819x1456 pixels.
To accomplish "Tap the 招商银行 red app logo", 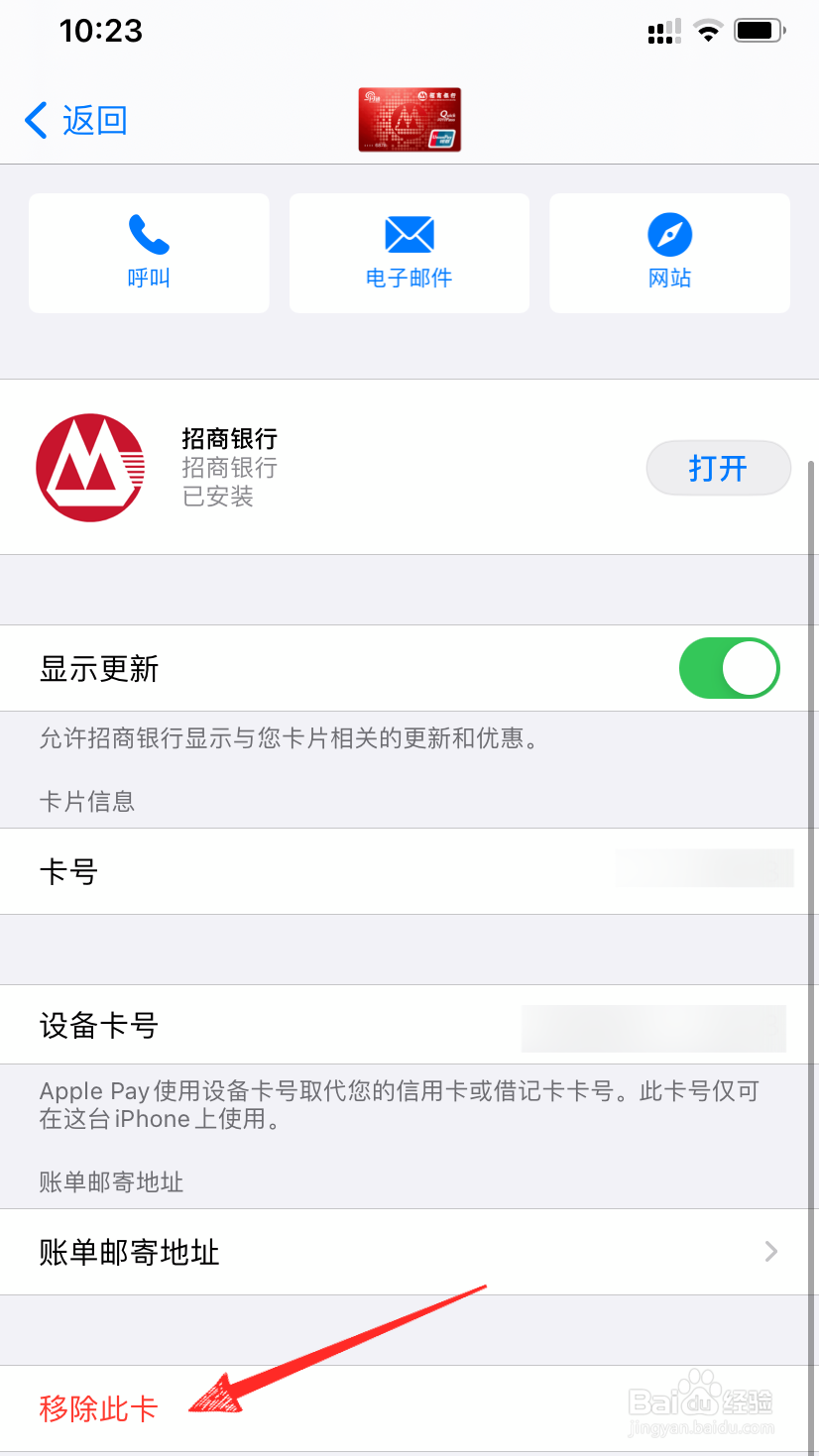I will (x=90, y=468).
